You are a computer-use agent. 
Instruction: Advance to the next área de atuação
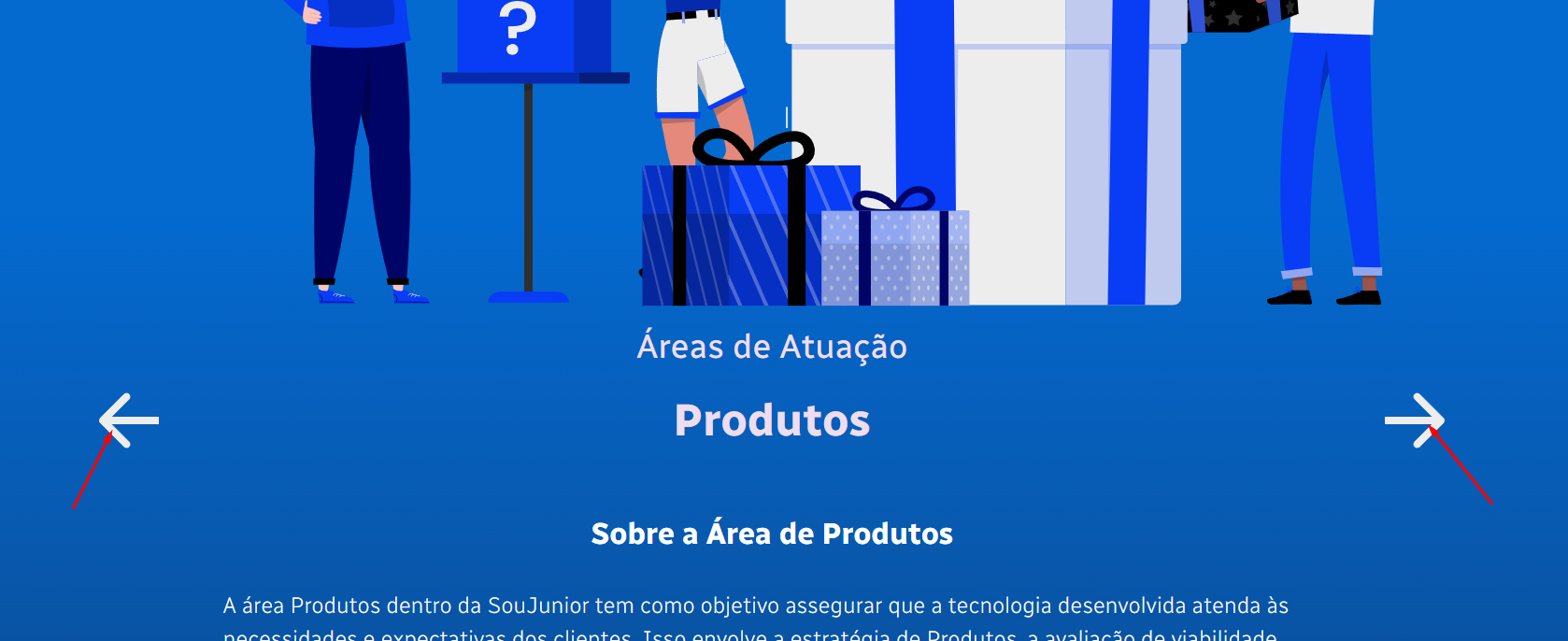pos(1415,420)
